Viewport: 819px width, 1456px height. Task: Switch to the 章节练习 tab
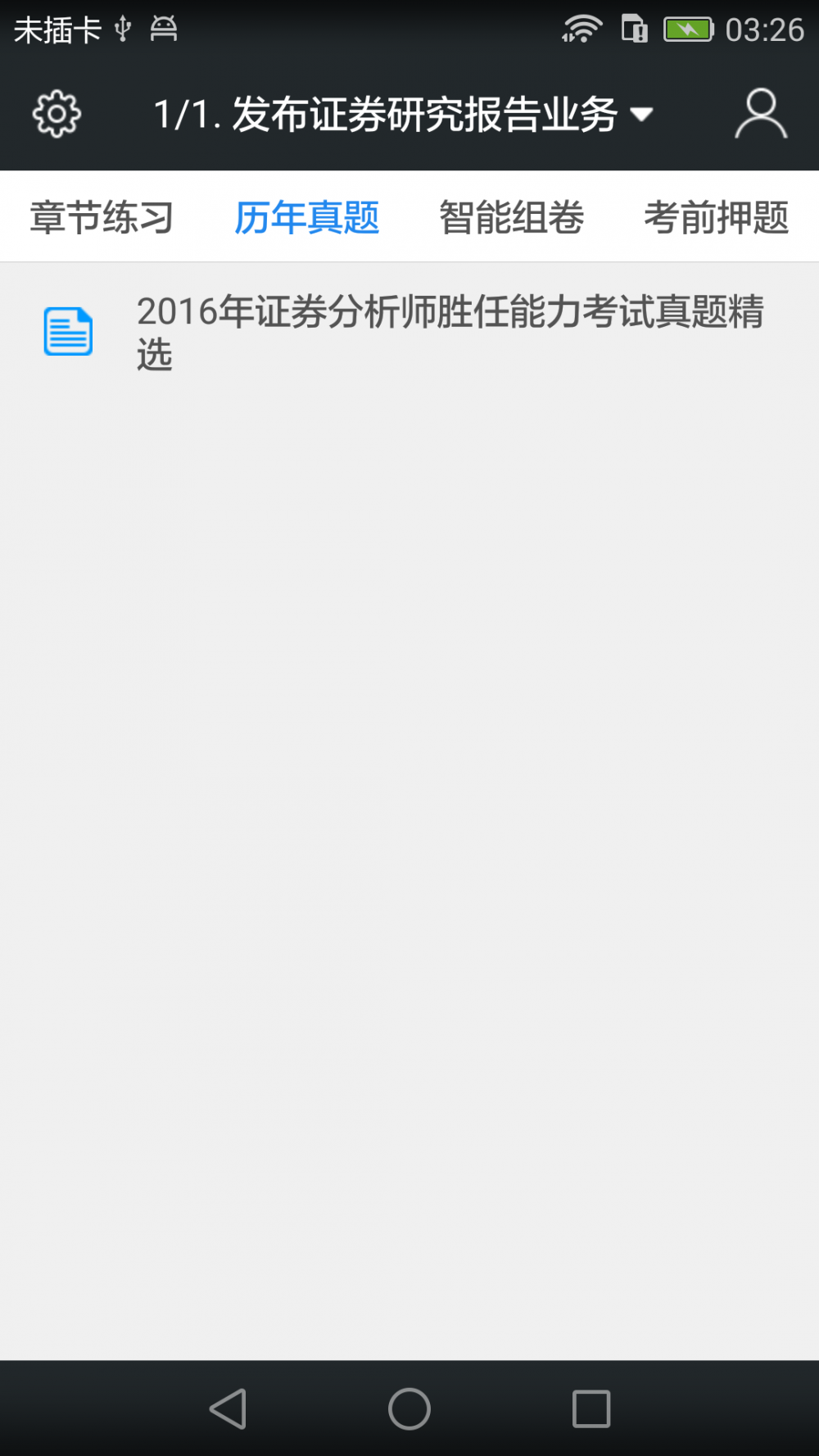tap(102, 218)
